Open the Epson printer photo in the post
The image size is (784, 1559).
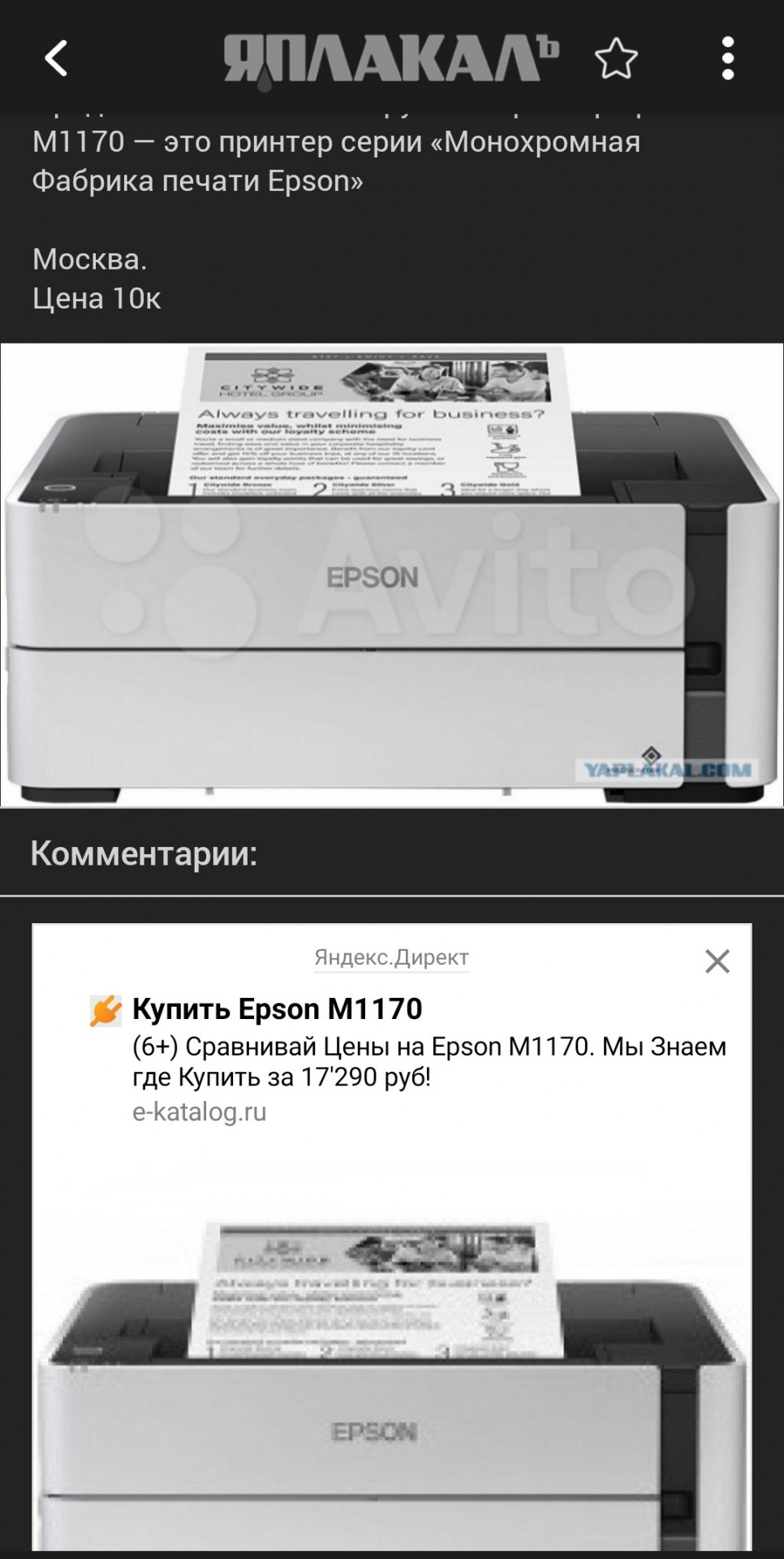pos(391,575)
